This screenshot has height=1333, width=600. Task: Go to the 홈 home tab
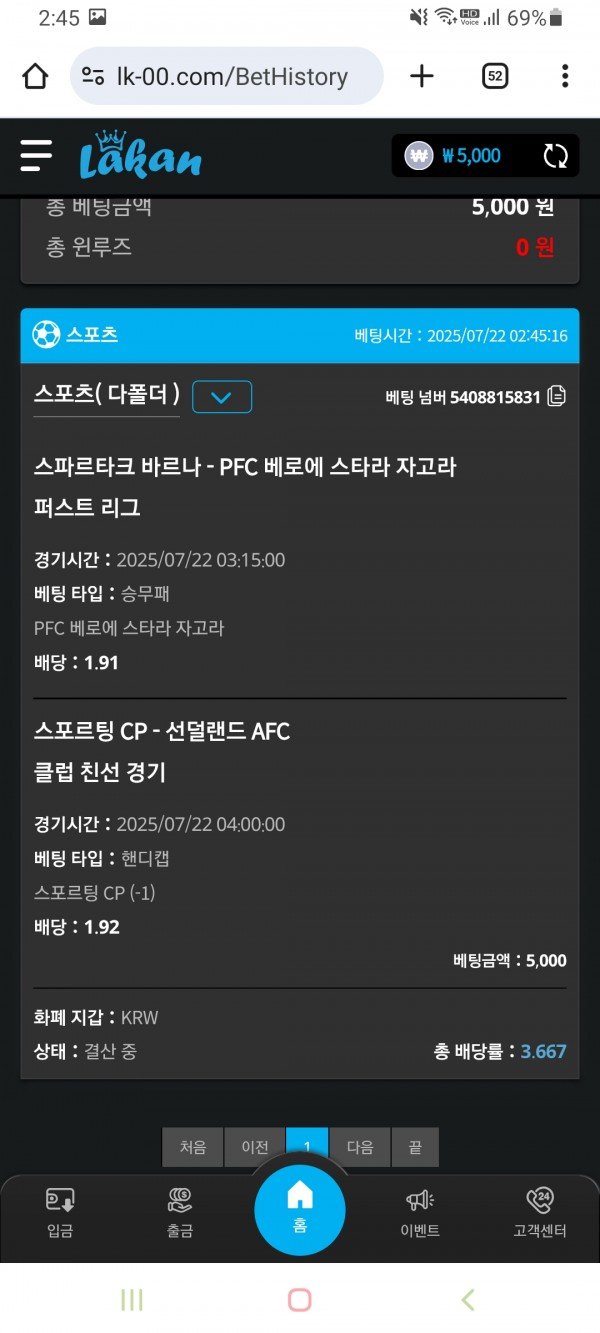(300, 1207)
